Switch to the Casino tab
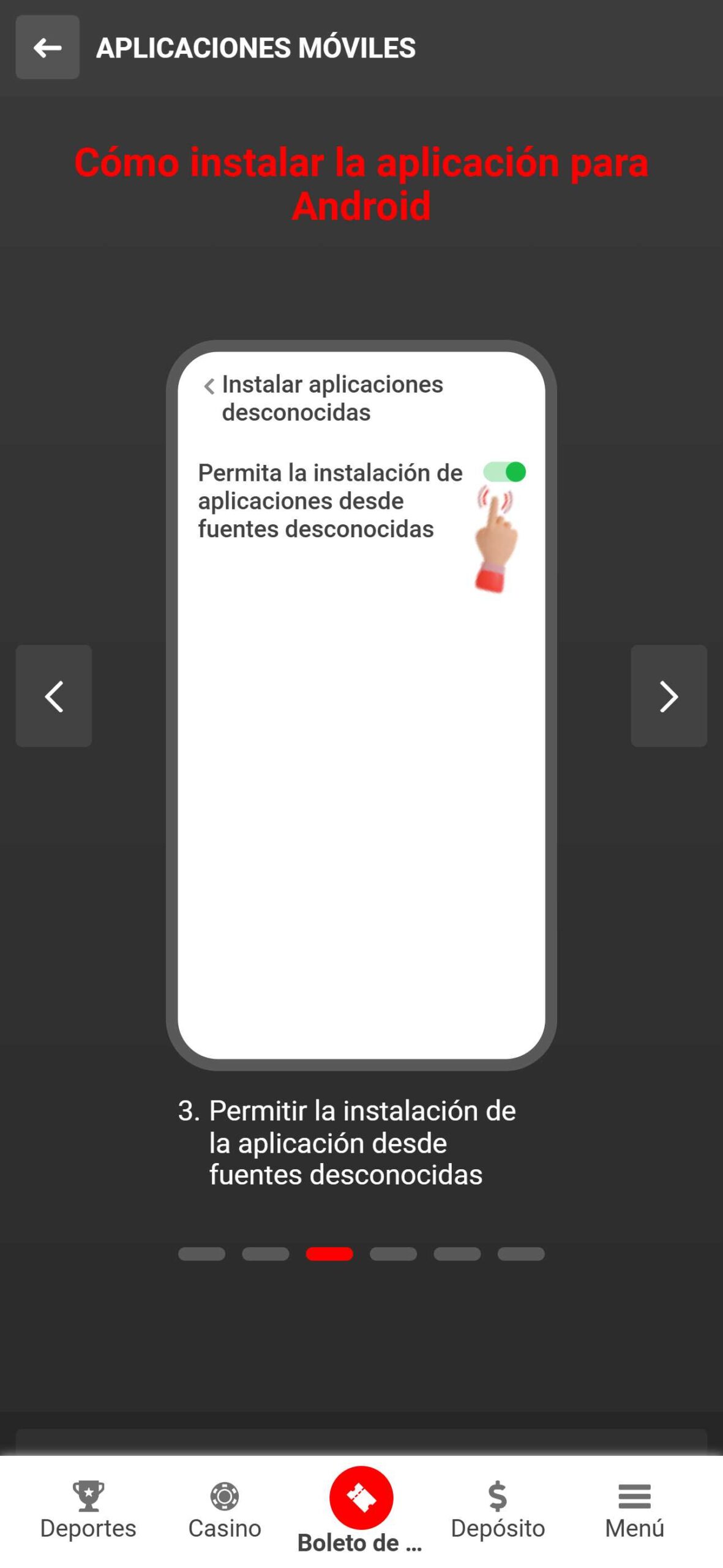Screen dimensions: 723x1568 (x=225, y=1510)
